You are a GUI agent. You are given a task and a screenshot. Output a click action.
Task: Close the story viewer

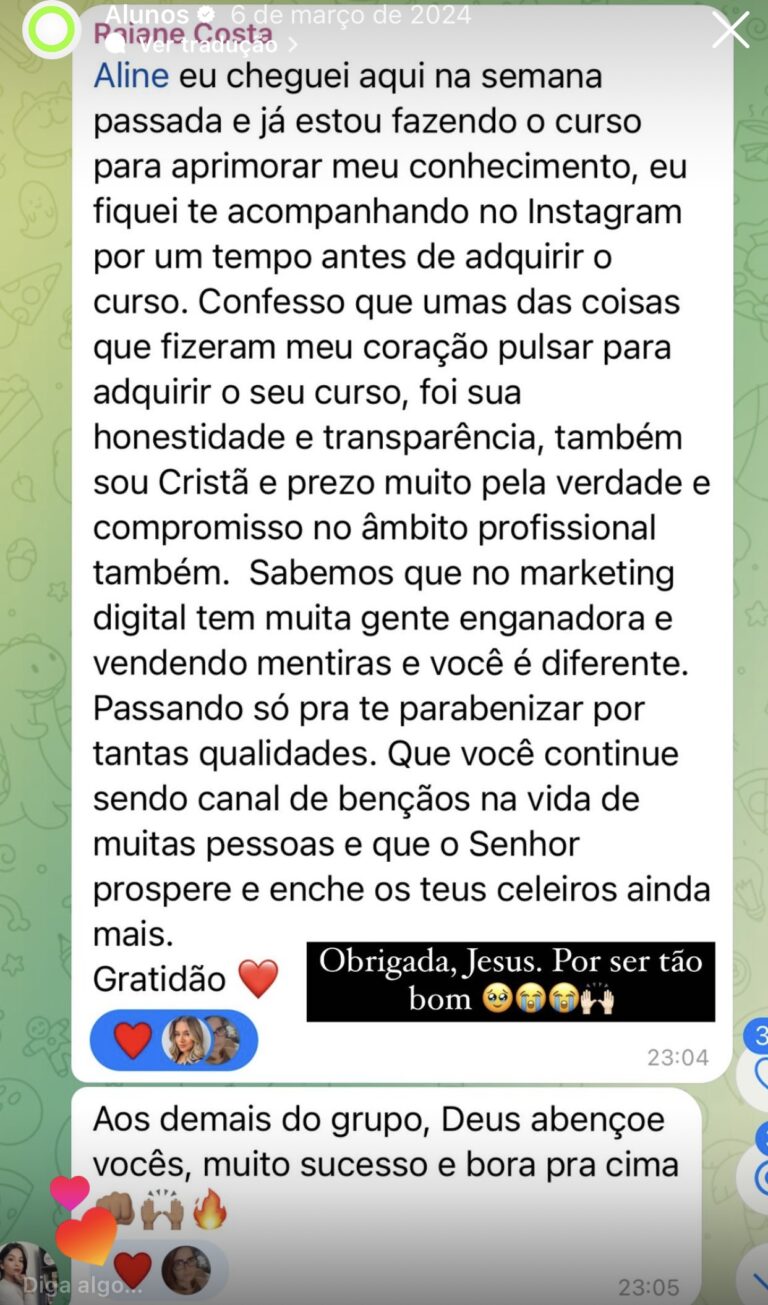pyautogui.click(x=730, y=29)
